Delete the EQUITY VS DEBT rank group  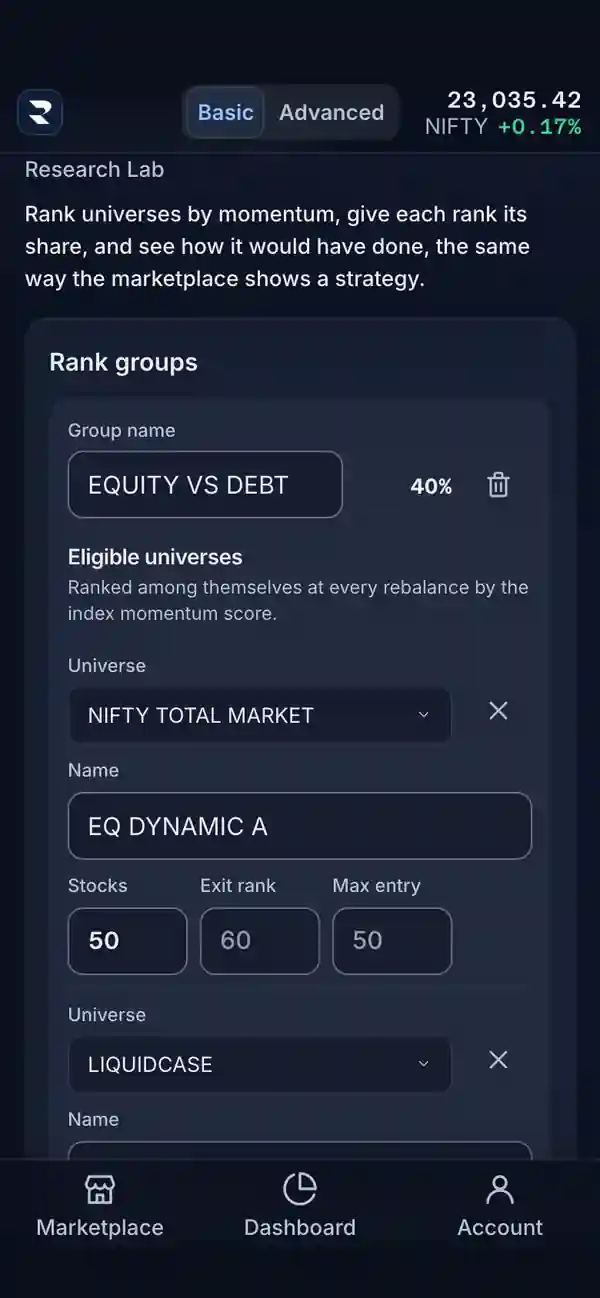coord(498,485)
